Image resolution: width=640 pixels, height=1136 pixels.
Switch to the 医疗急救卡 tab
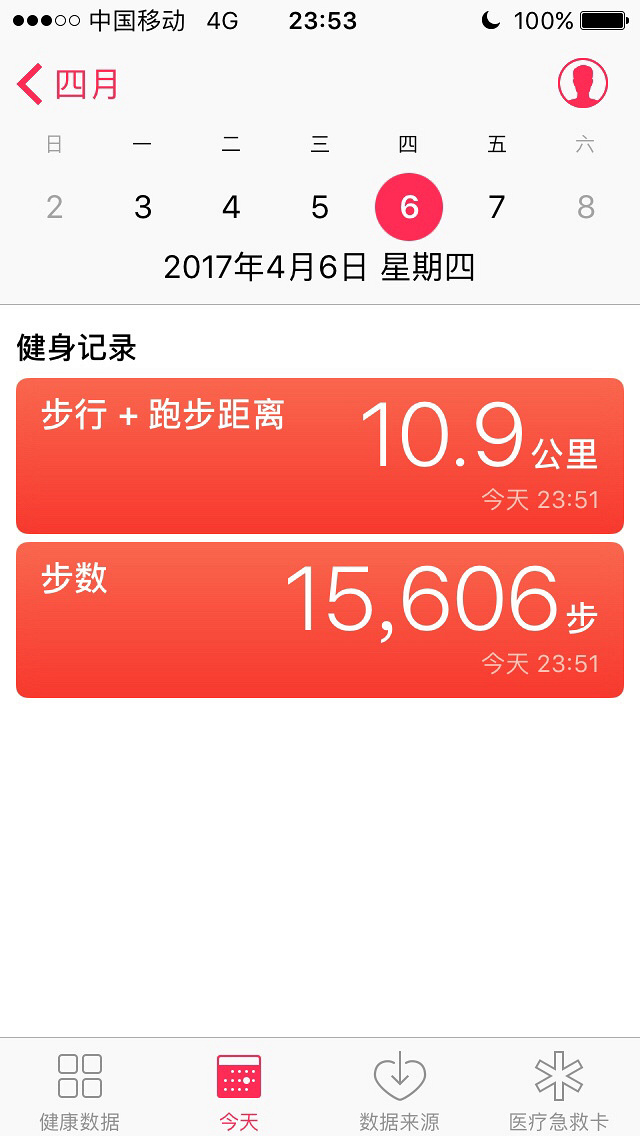[558, 1089]
